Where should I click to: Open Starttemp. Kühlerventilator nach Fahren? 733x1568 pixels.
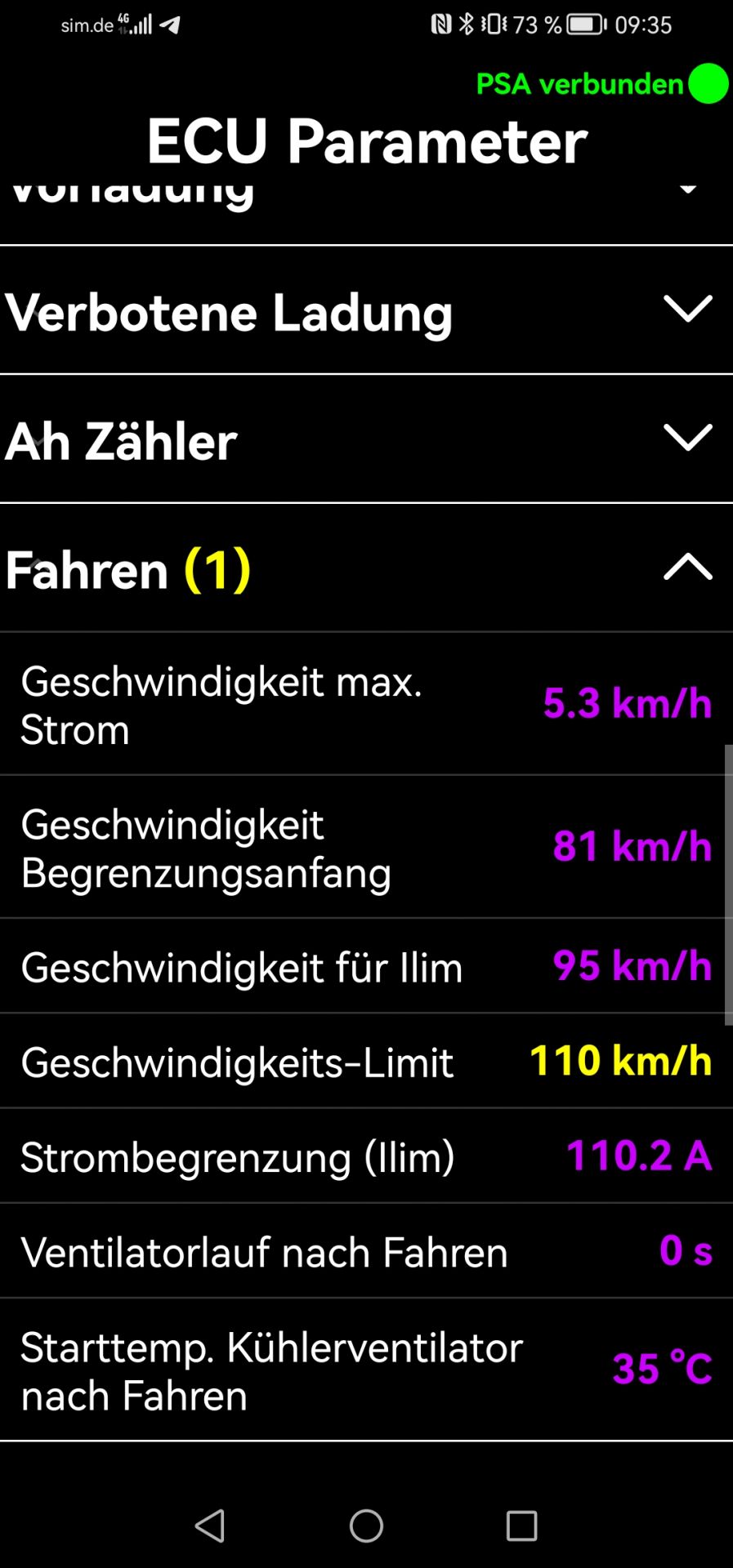[366, 1370]
